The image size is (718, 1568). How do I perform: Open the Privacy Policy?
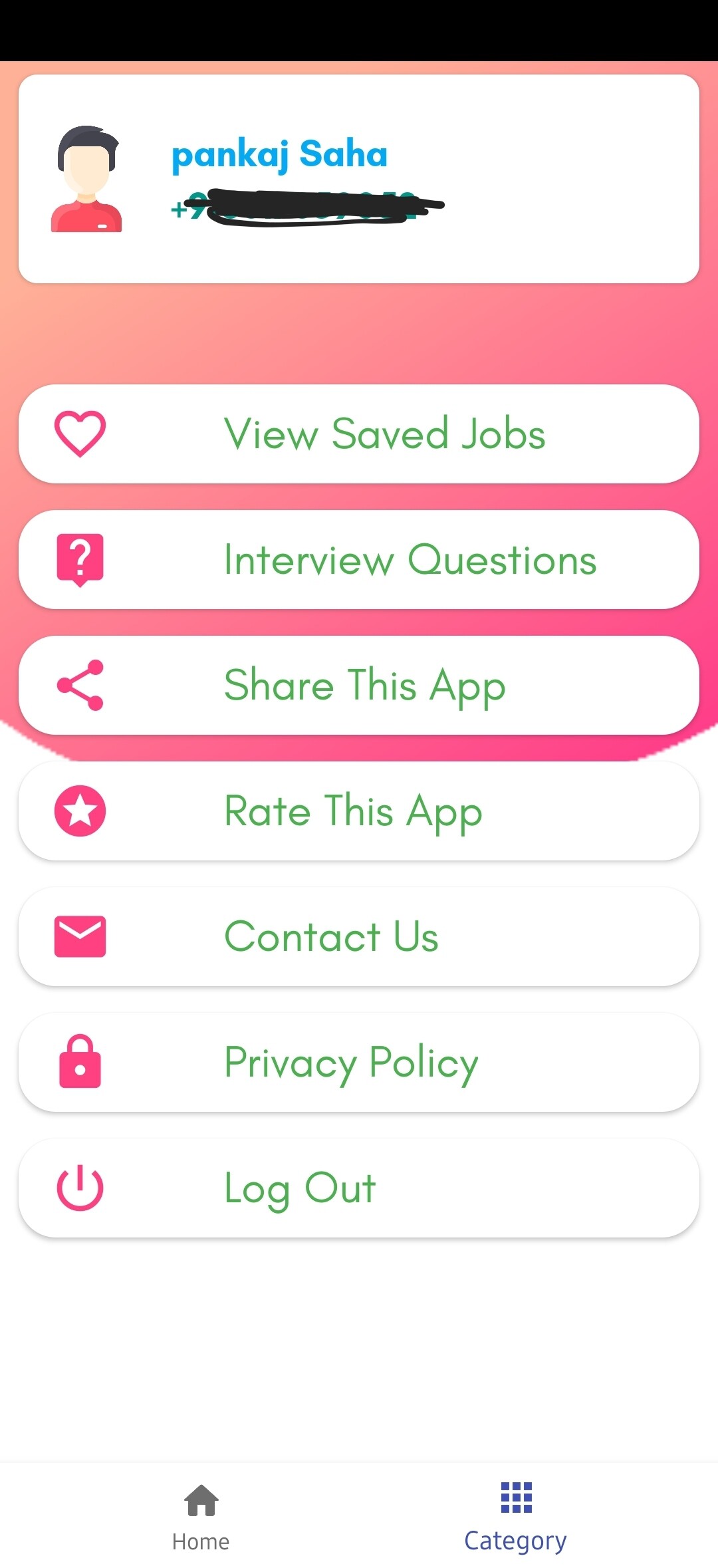coord(351,1063)
